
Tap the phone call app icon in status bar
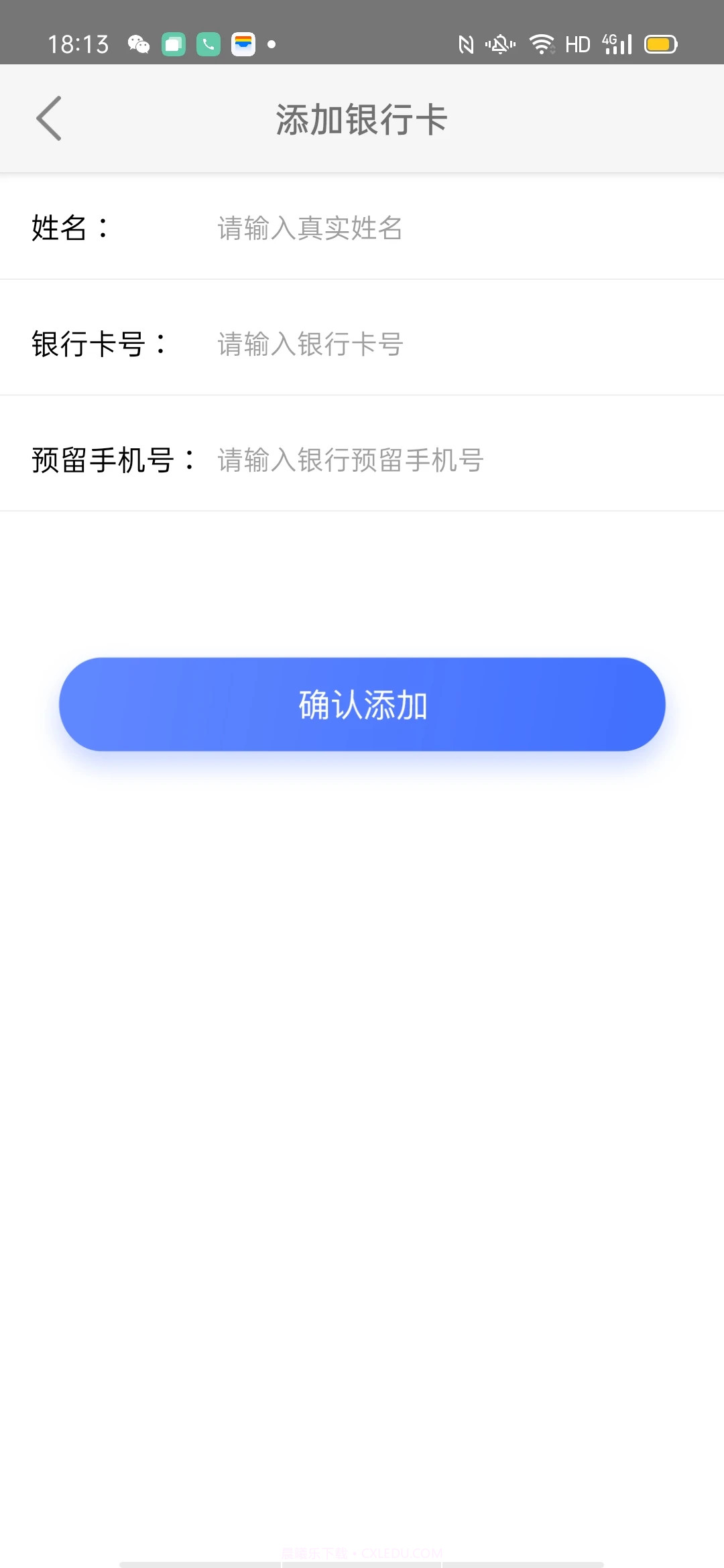(x=208, y=44)
